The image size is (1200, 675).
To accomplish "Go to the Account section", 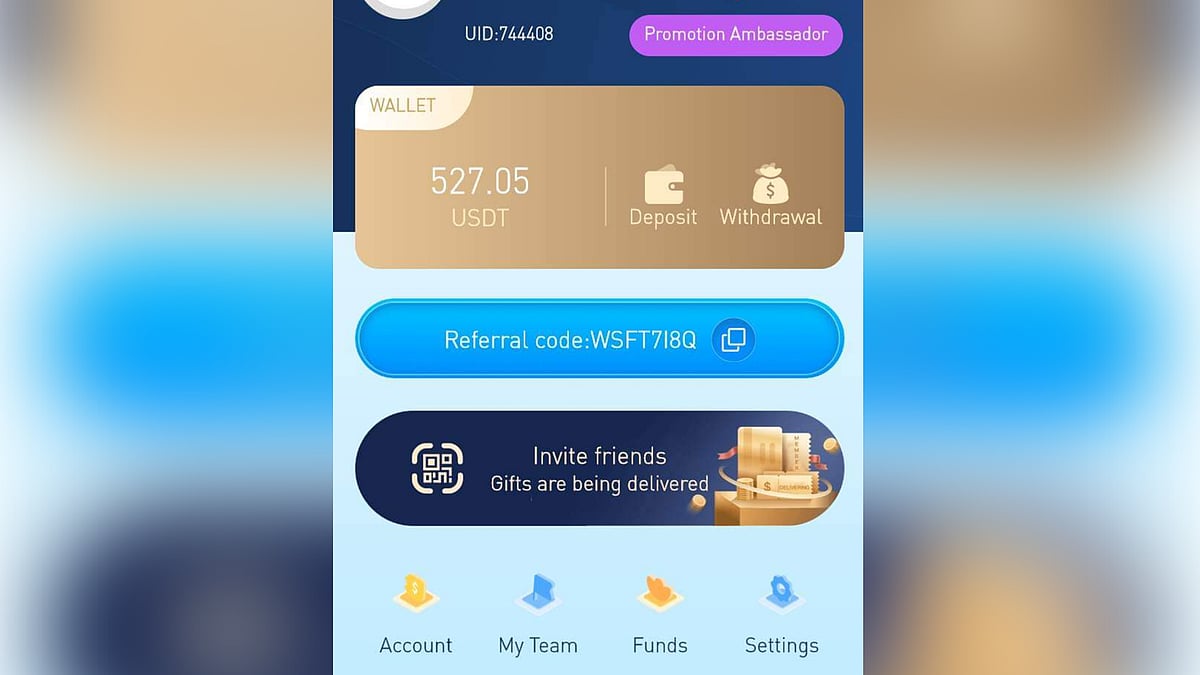I will pyautogui.click(x=415, y=614).
